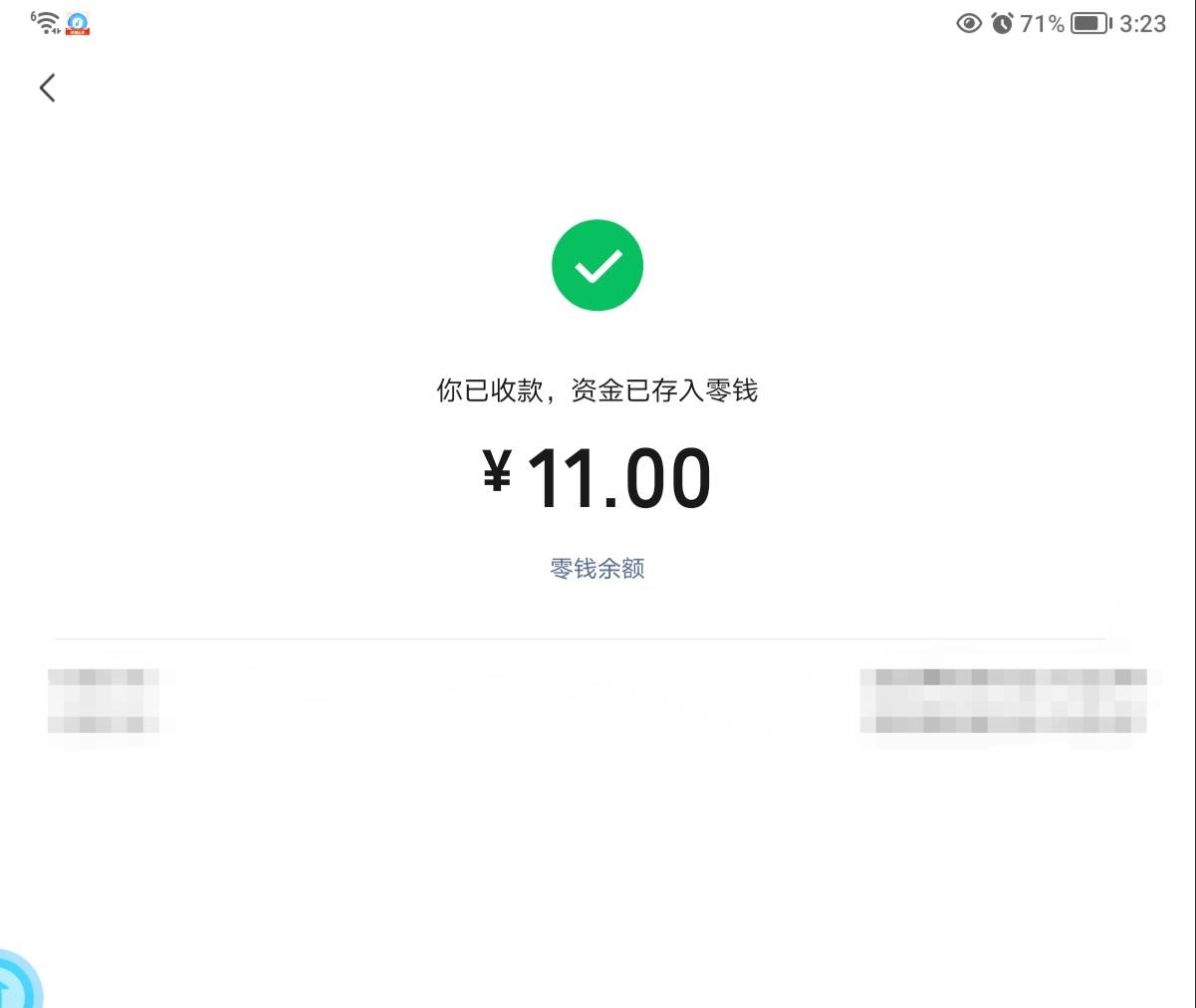Tap the blue floating button at corner

[14, 986]
